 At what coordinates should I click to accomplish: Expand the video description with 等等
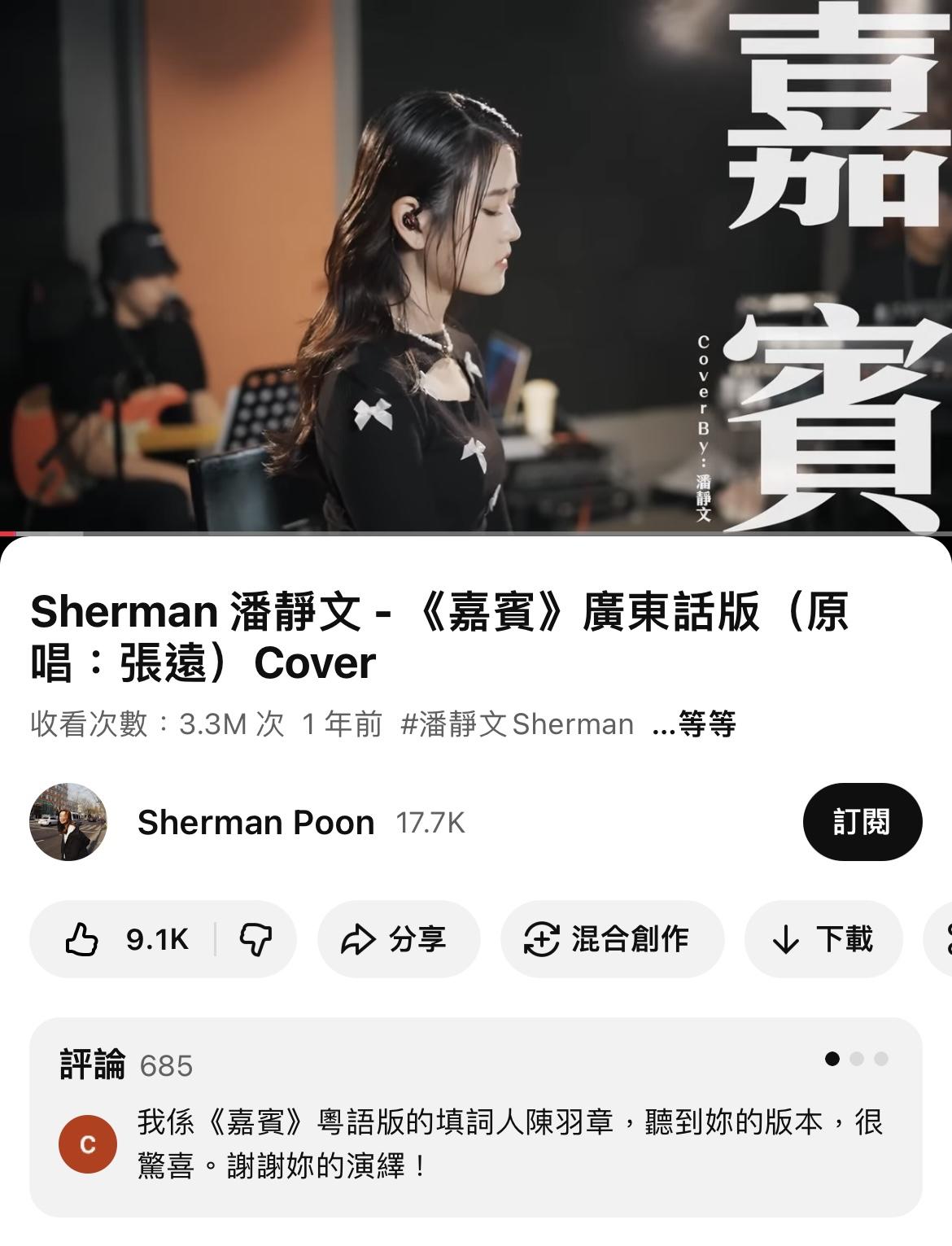694,724
